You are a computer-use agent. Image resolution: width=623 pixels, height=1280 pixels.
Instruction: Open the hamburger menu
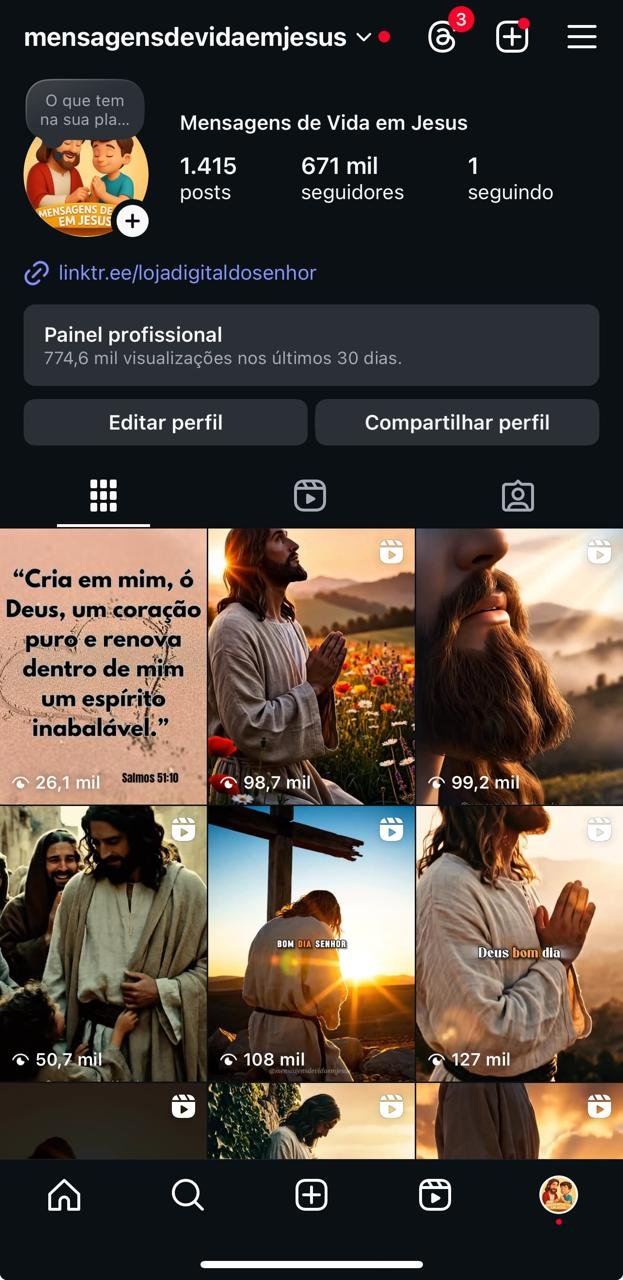coord(581,38)
